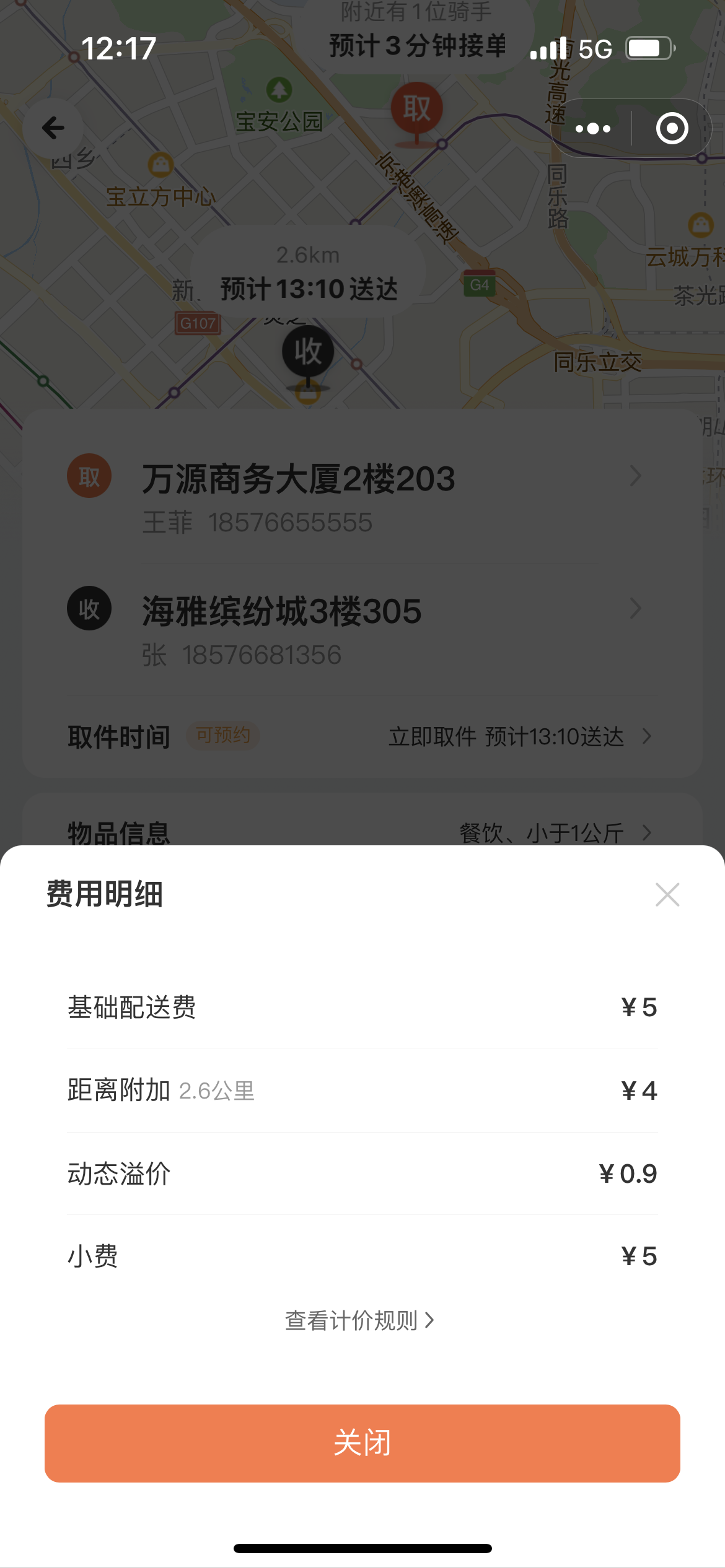Close the mini program via circle icon
This screenshot has width=725, height=1568.
672,128
